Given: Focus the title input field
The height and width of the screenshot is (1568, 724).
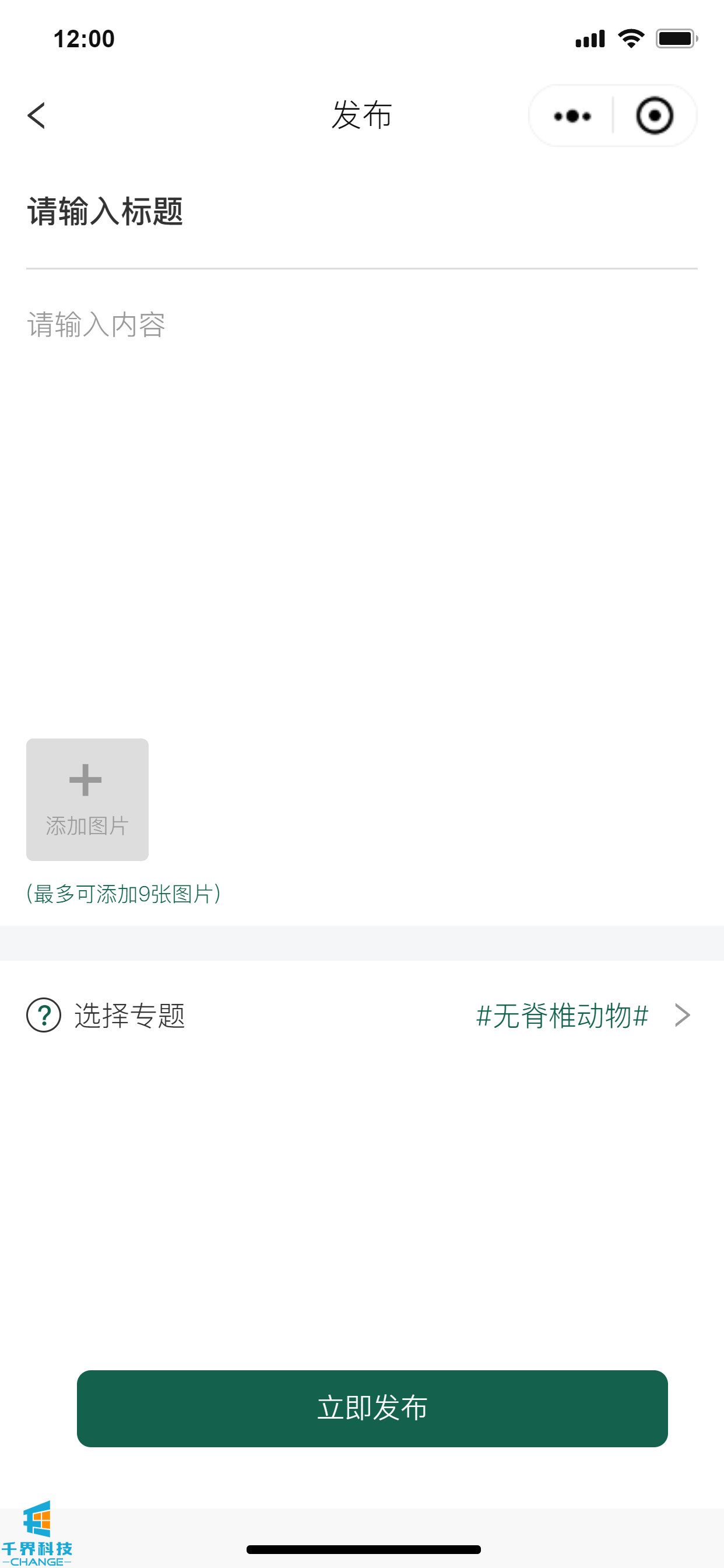Looking at the screenshot, I should point(361,212).
